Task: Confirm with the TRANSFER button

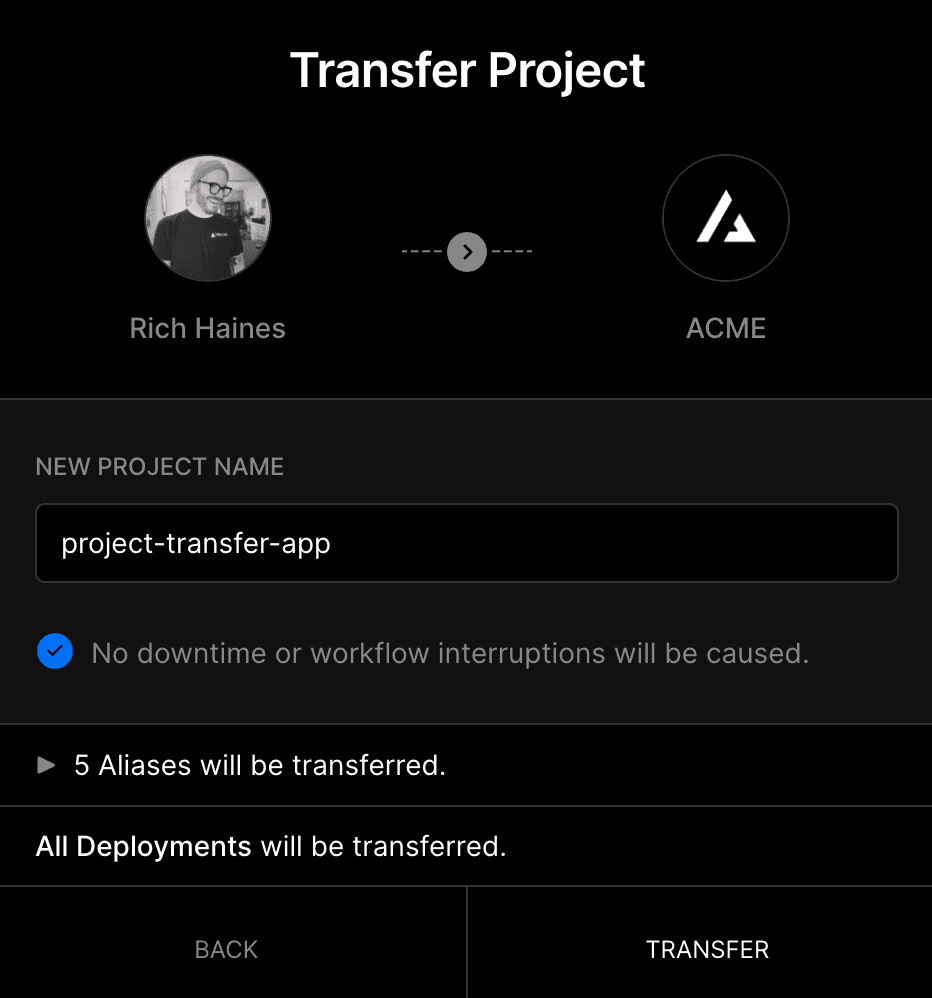Action: click(x=707, y=949)
